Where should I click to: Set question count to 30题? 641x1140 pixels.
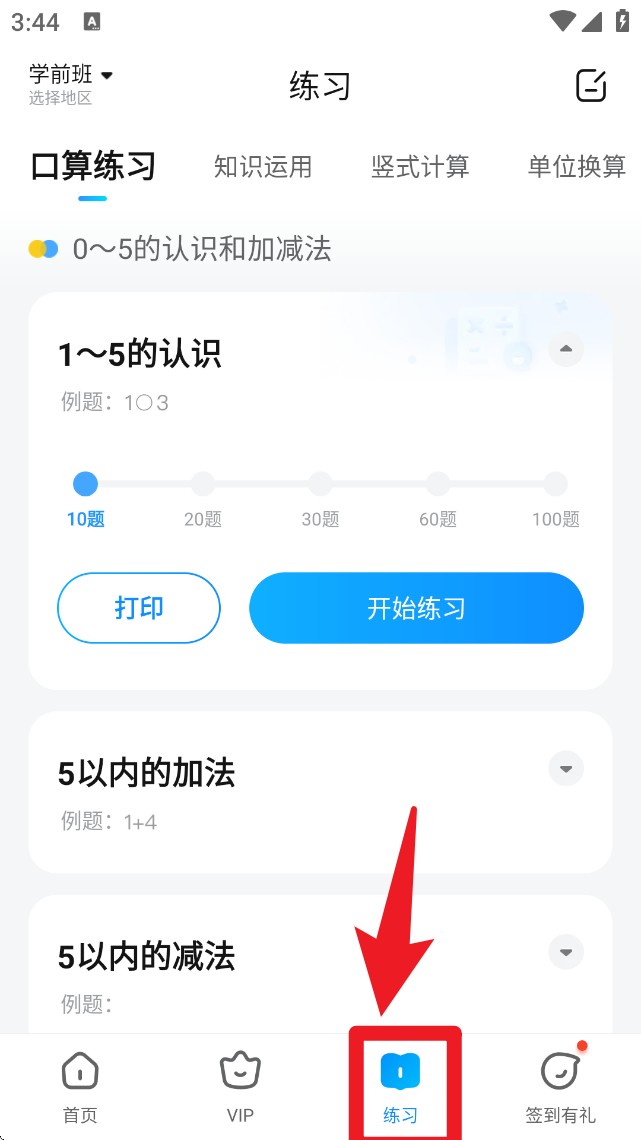click(x=320, y=486)
